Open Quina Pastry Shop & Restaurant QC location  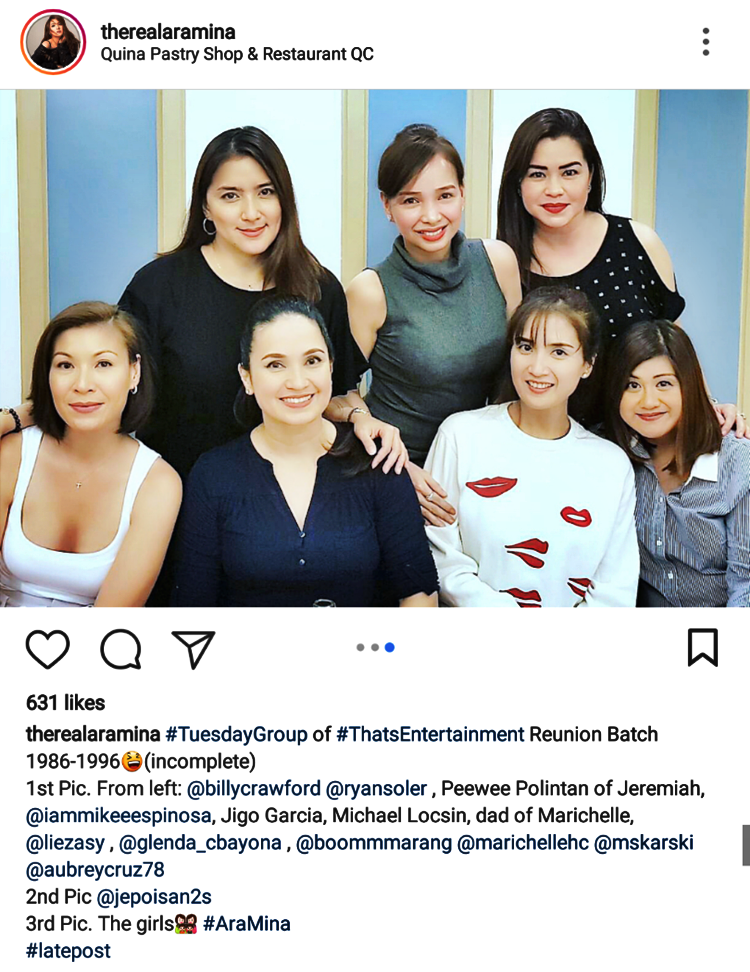[x=237, y=54]
